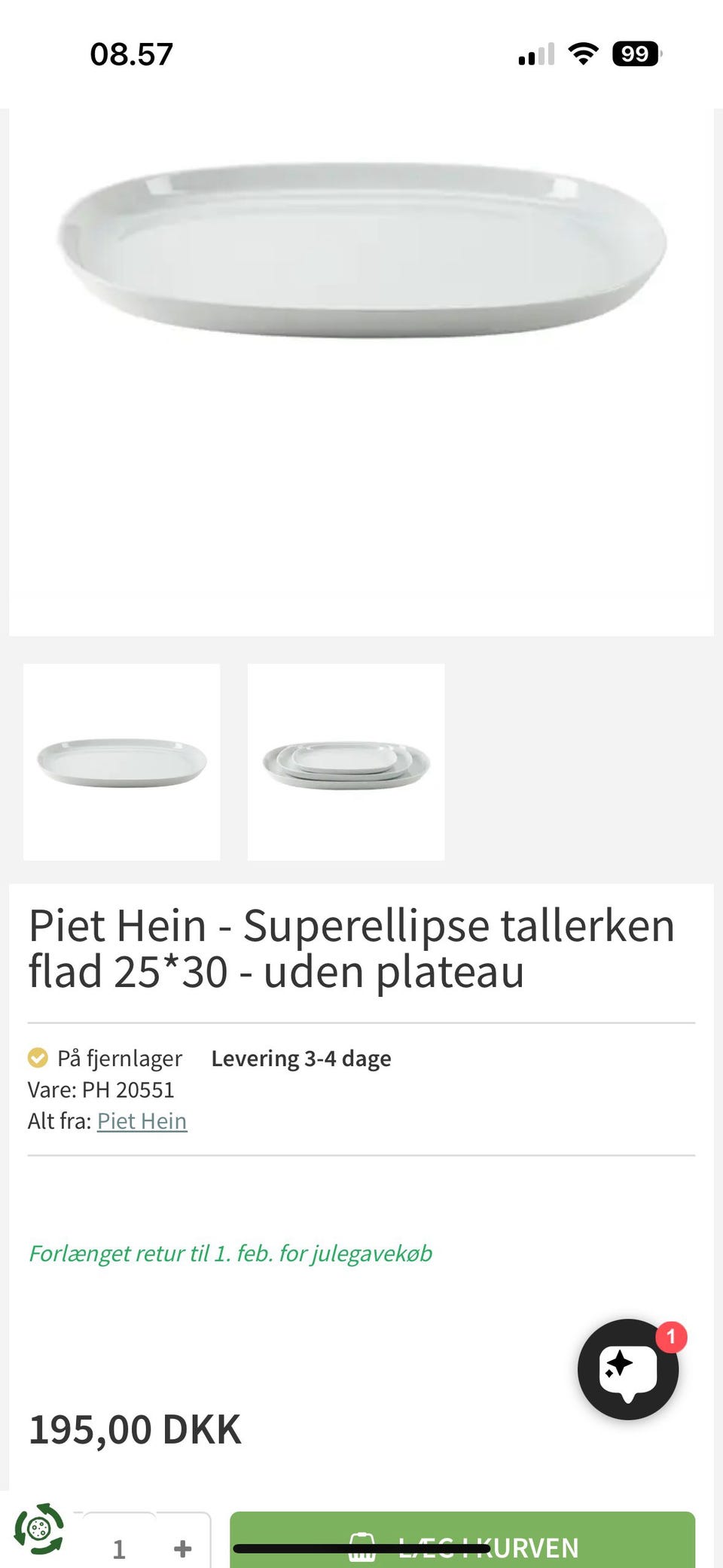Tap the battery indicator showing 99
Image resolution: width=723 pixels, height=1568 pixels.
point(635,52)
